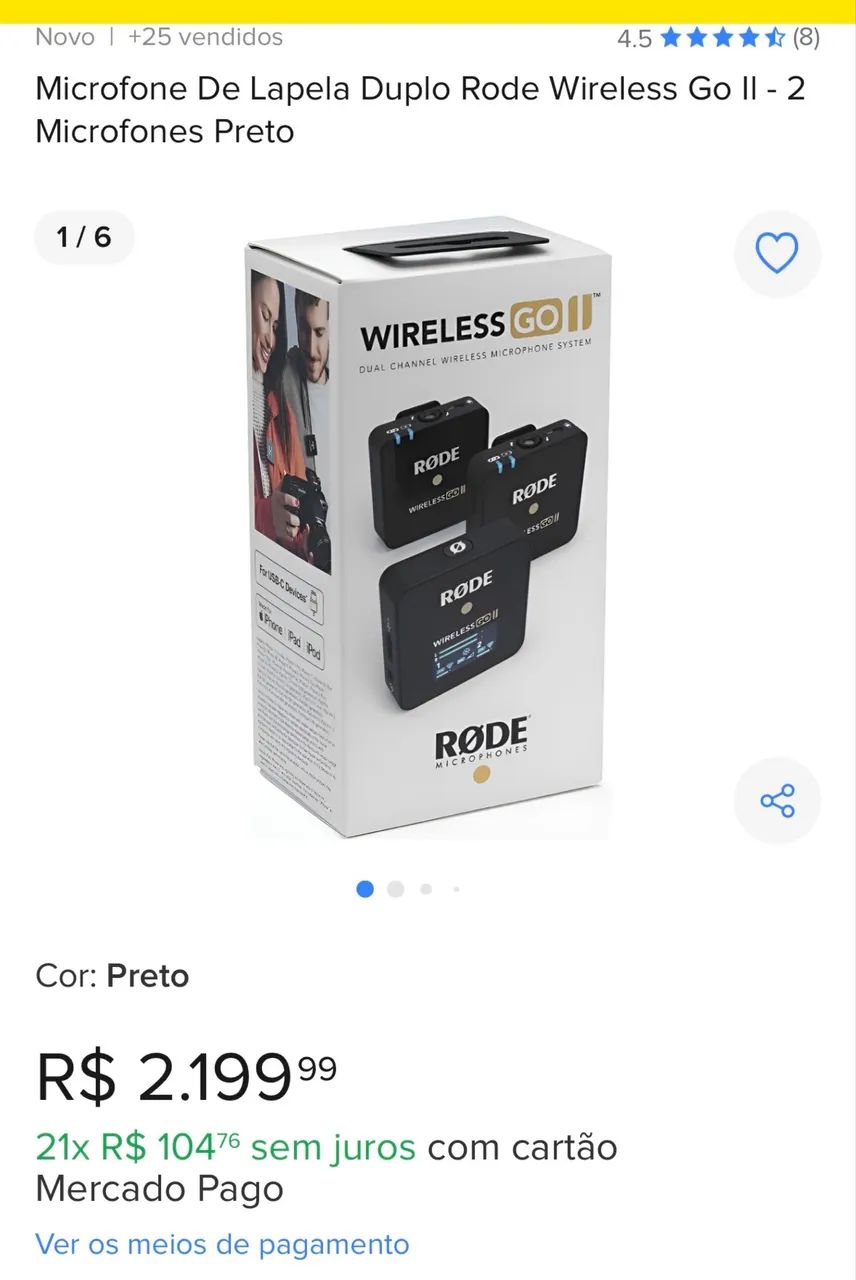The height and width of the screenshot is (1280, 856).
Task: Click the 1/6 image counter badge
Action: (84, 237)
